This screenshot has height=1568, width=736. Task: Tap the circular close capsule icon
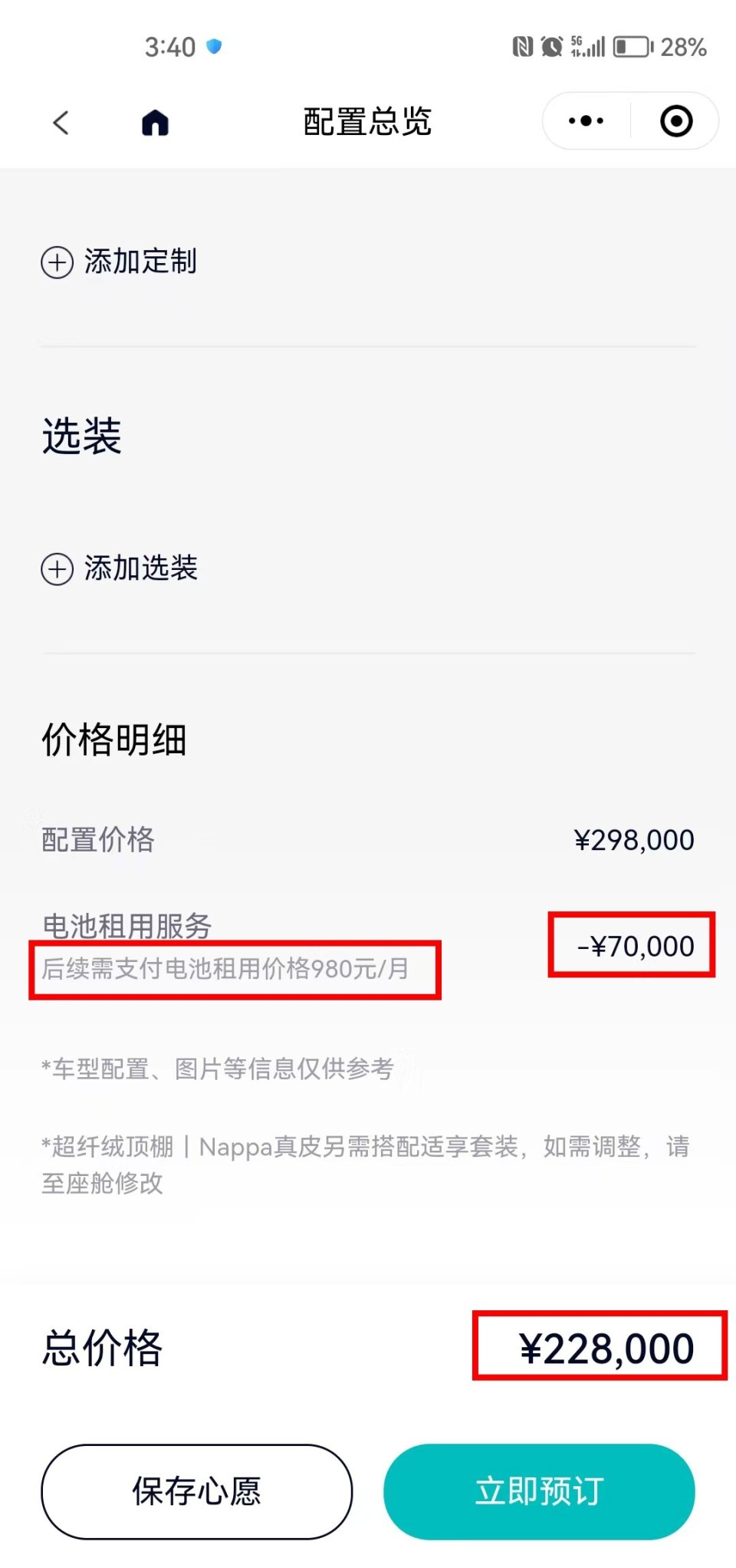(x=675, y=120)
